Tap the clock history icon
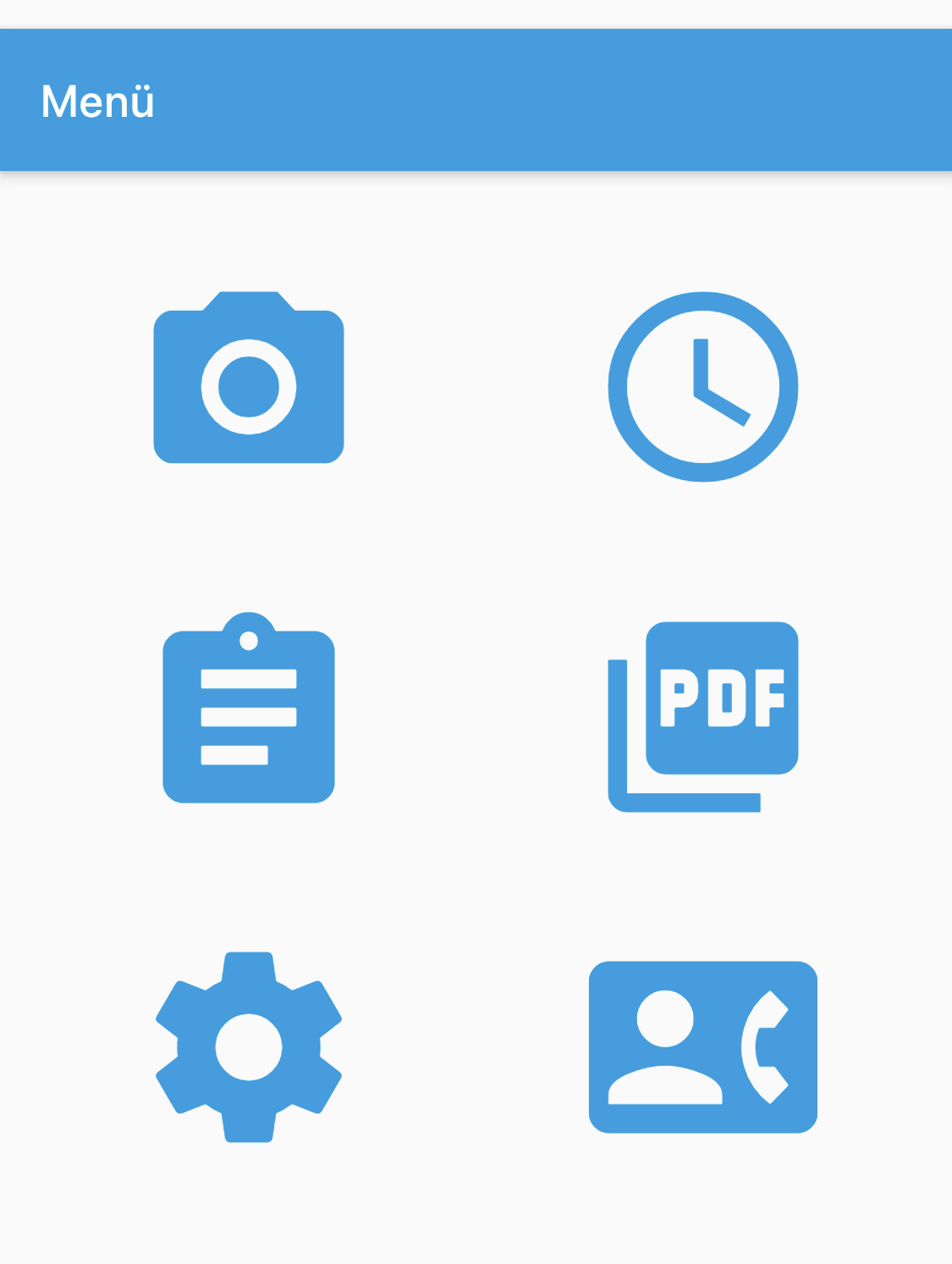 [702, 387]
